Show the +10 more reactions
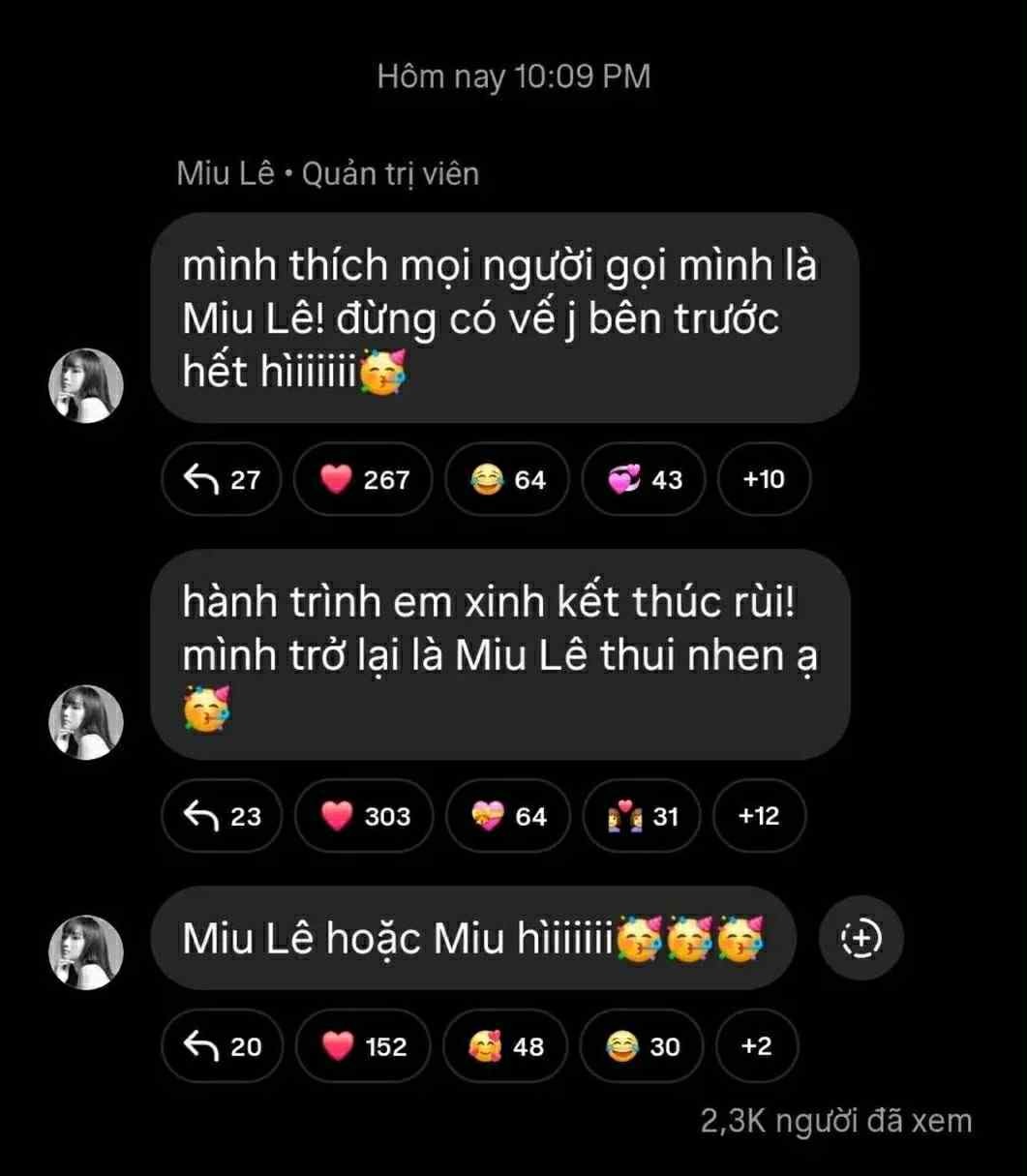 click(764, 479)
